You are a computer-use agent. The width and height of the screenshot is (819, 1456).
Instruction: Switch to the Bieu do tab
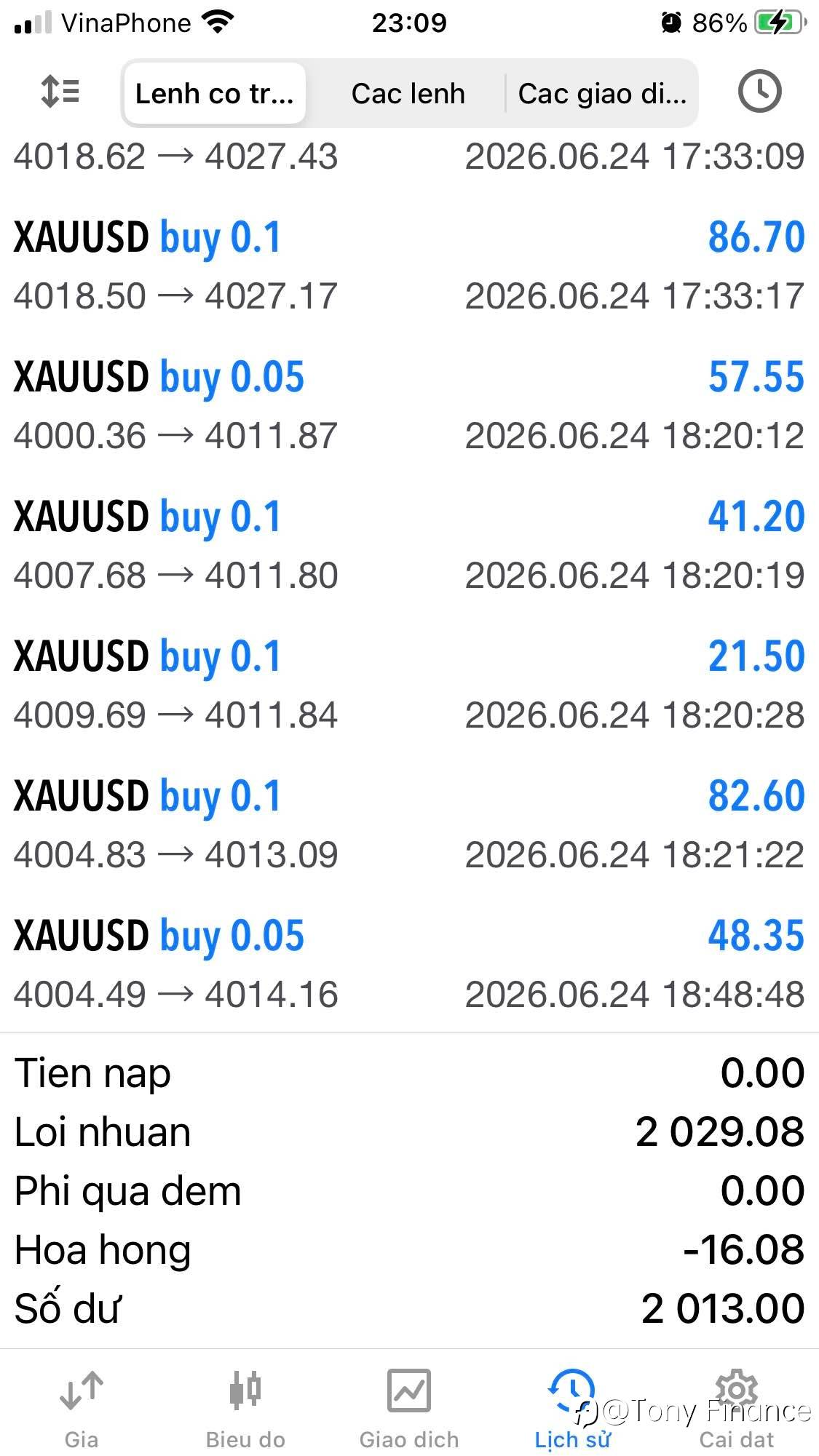pos(245,1409)
